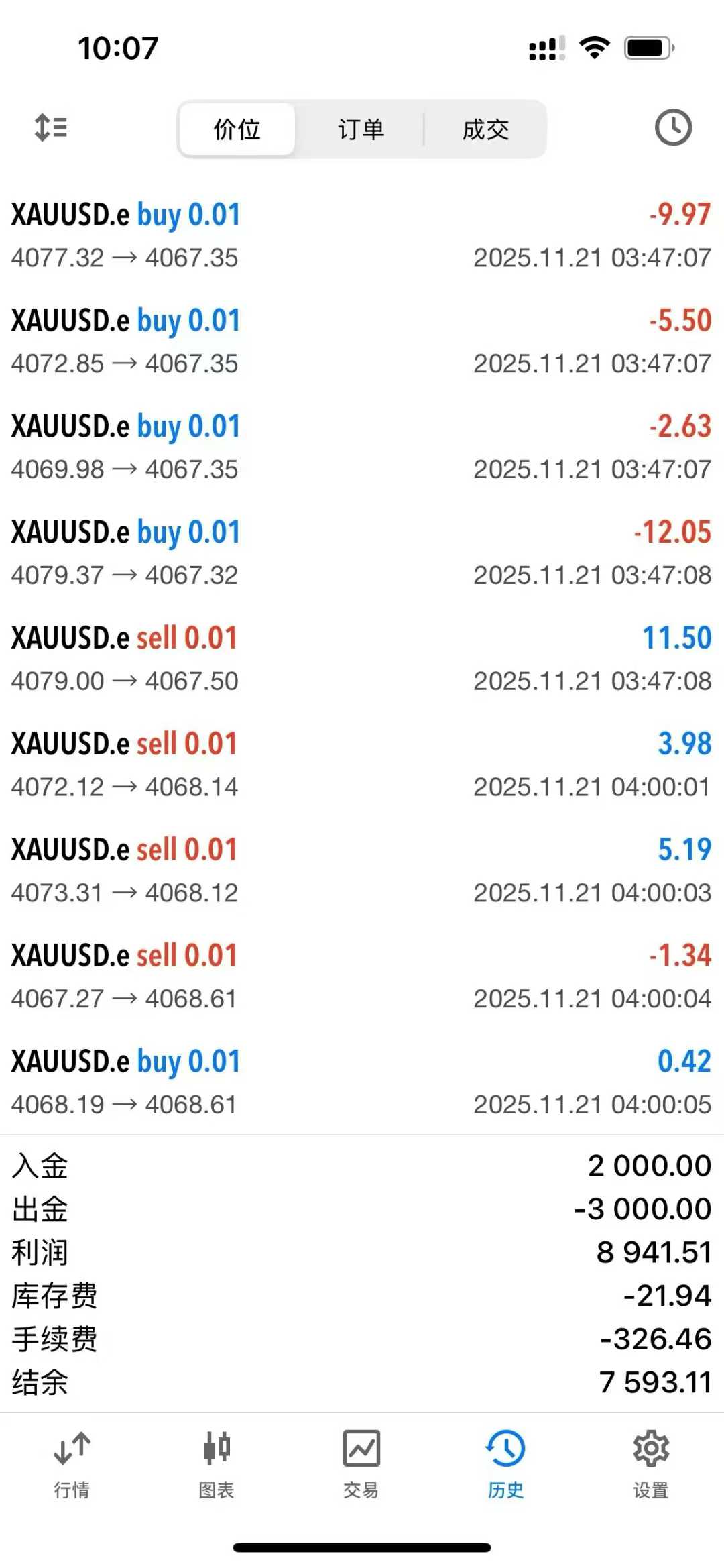Screen dimensions: 724x1568
Task: Switch to the 交易 tab
Action: (361, 1463)
